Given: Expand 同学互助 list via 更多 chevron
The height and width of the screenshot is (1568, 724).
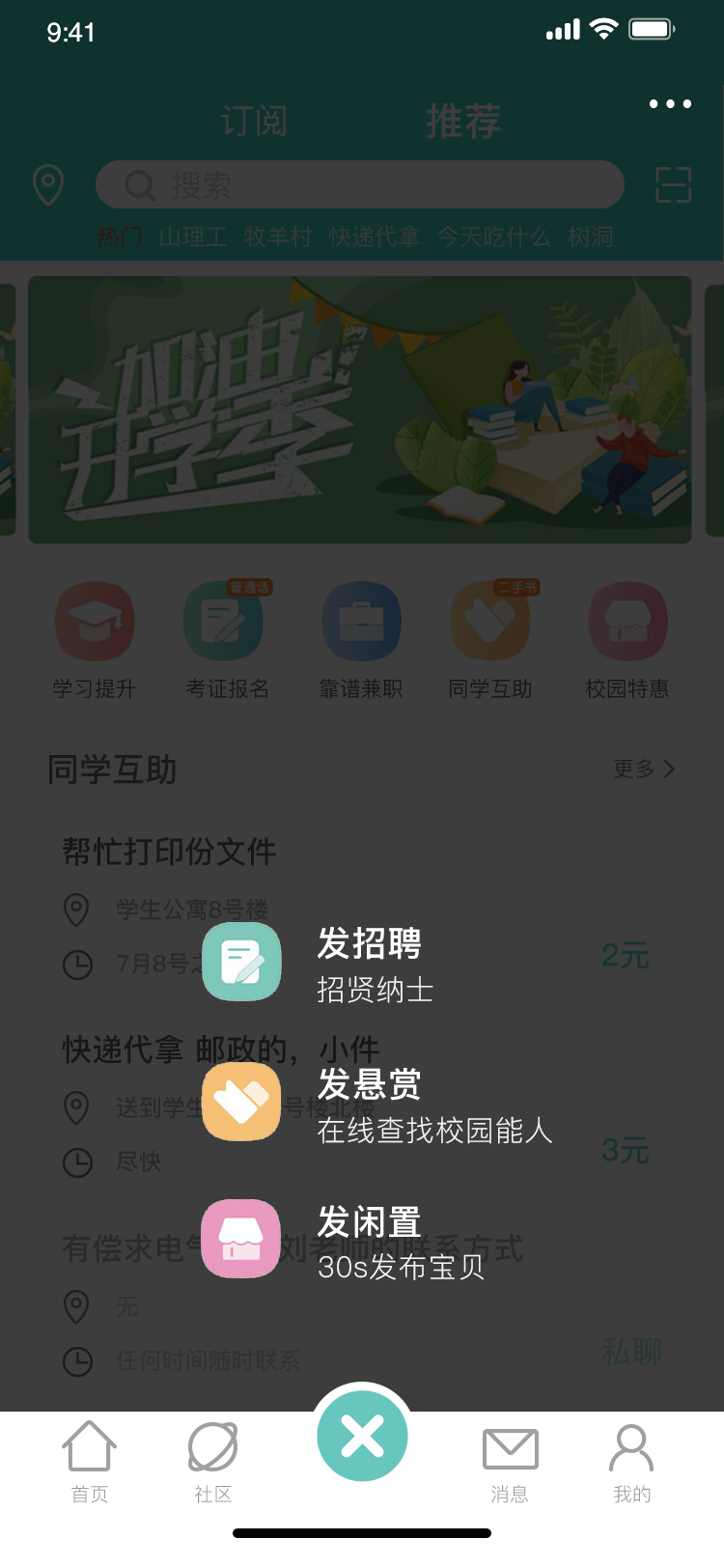Looking at the screenshot, I should [x=643, y=769].
